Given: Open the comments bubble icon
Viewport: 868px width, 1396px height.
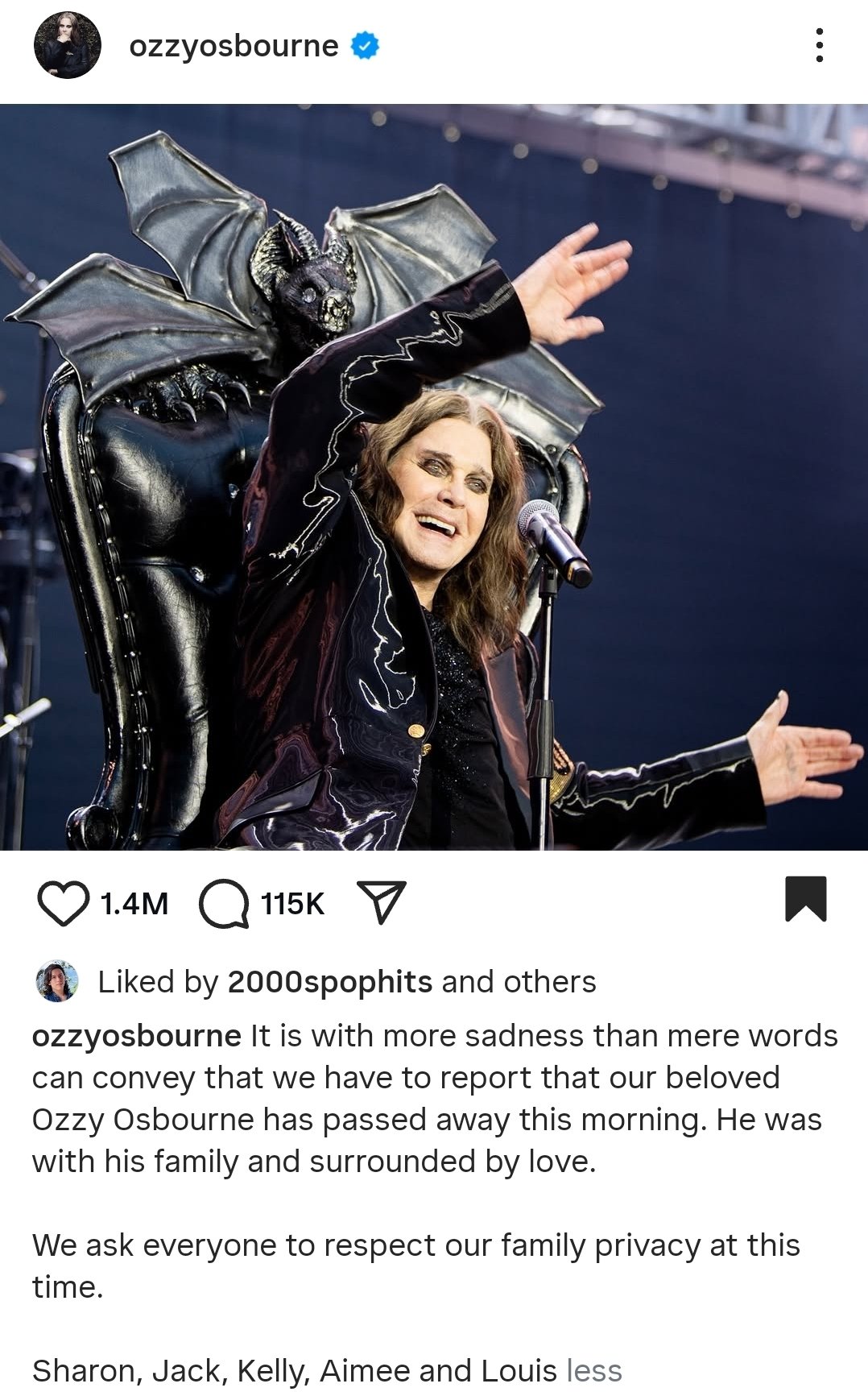Looking at the screenshot, I should tap(223, 903).
